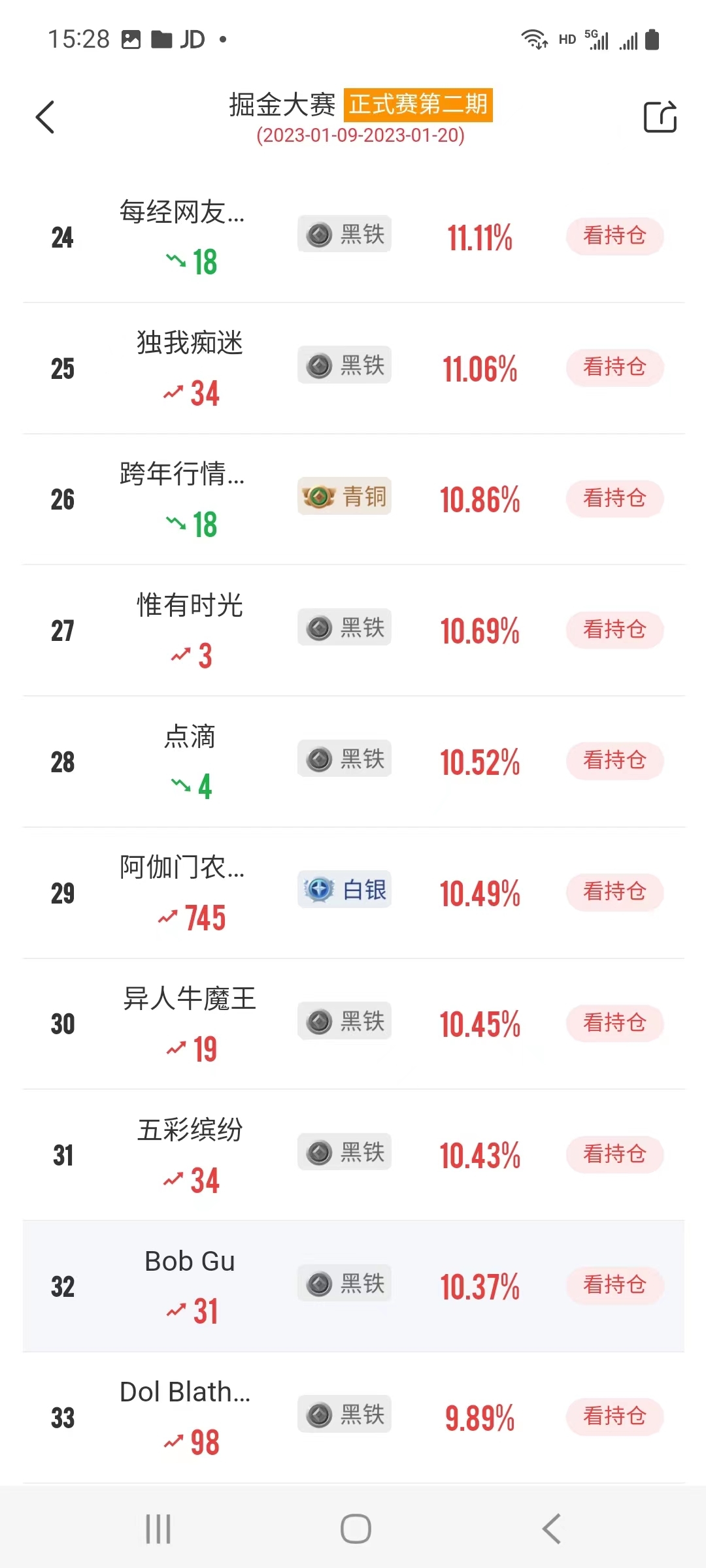The width and height of the screenshot is (706, 1568).
Task: Open system recent apps
Action: [x=158, y=1529]
